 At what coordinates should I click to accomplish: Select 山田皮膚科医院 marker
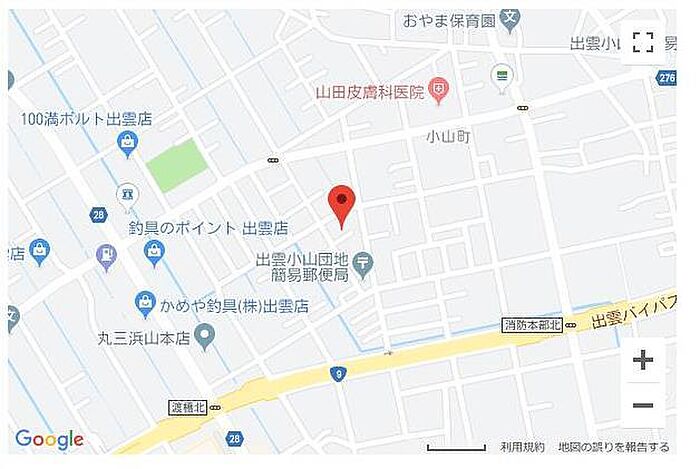[x=438, y=91]
